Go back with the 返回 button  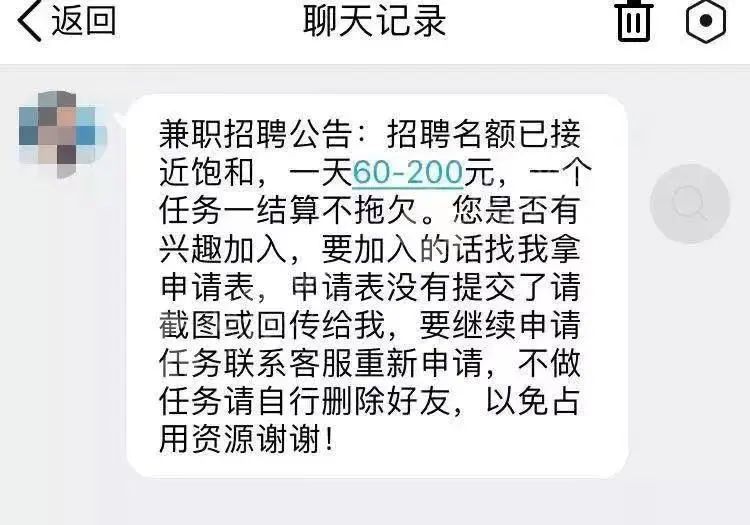point(67,22)
